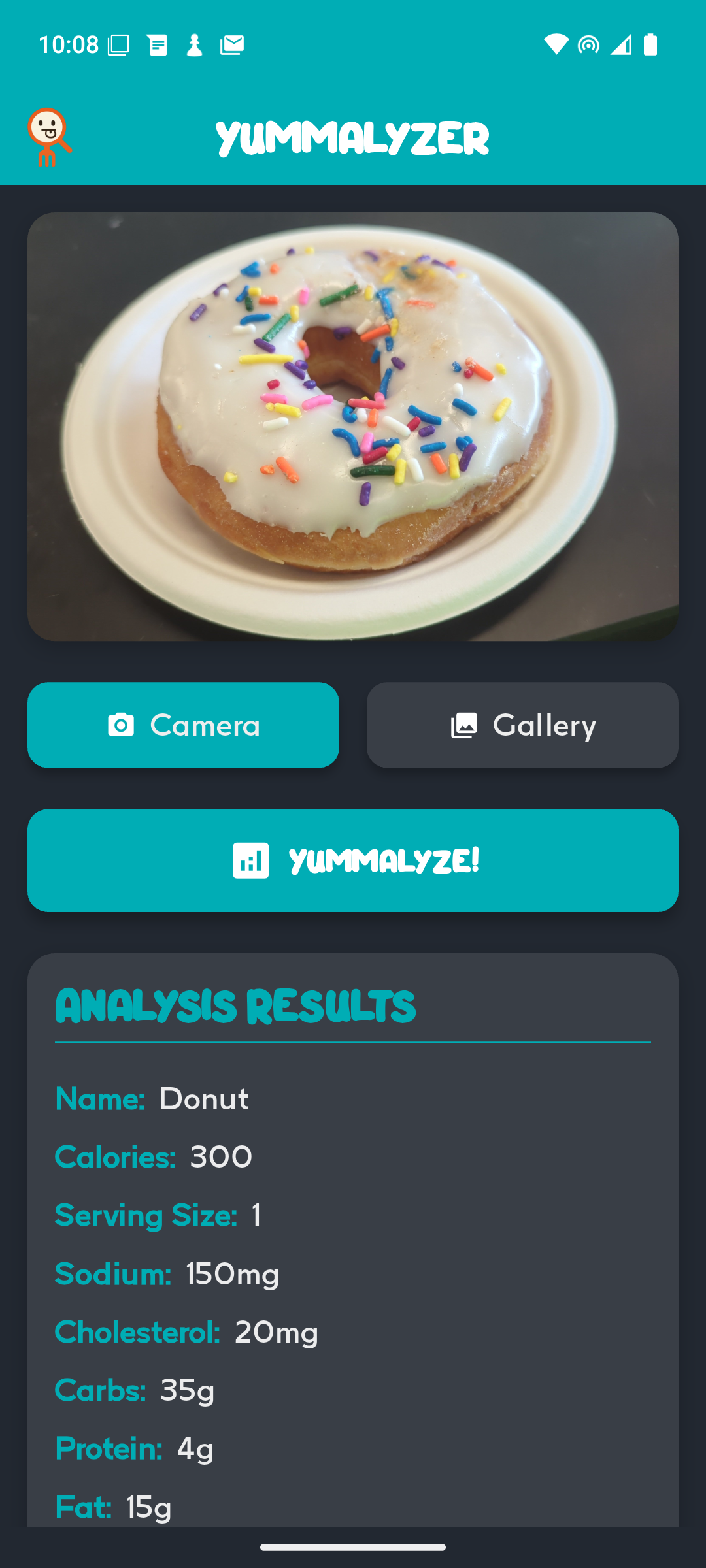This screenshot has height=1568, width=706.
Task: Click the Gmail notification envelope icon
Action: coord(233,44)
